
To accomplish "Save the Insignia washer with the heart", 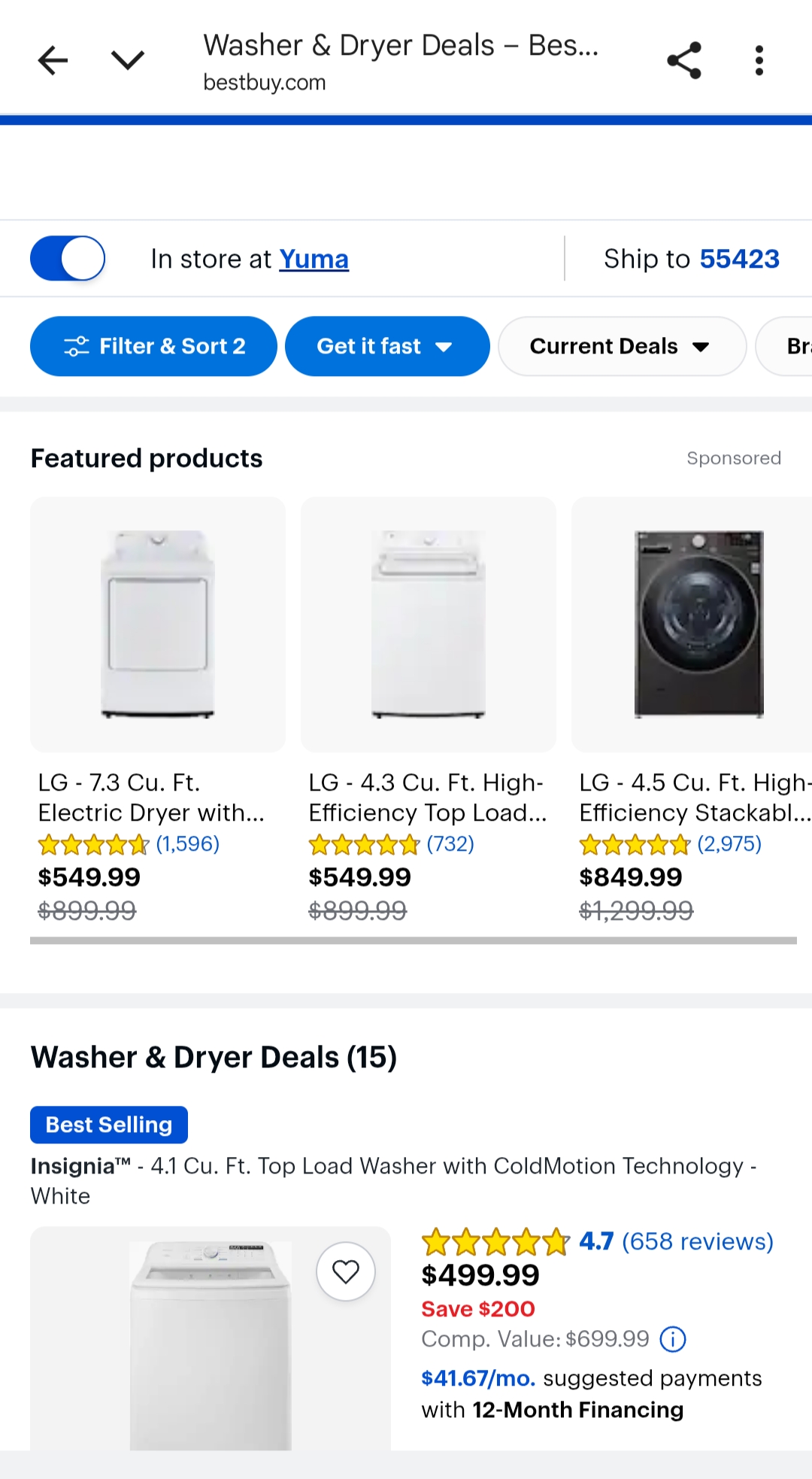I will (346, 1271).
